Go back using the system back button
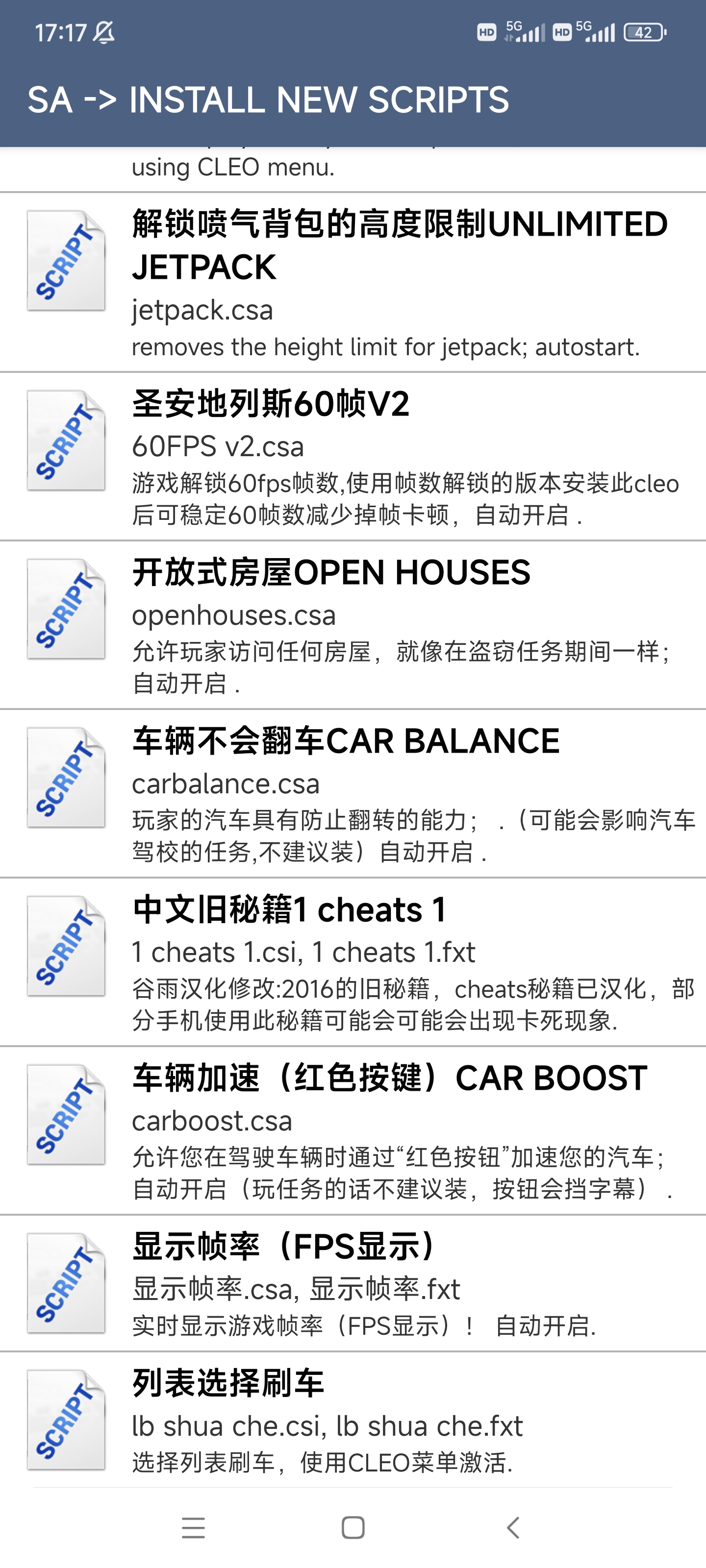706x1568 pixels. pos(513,1527)
